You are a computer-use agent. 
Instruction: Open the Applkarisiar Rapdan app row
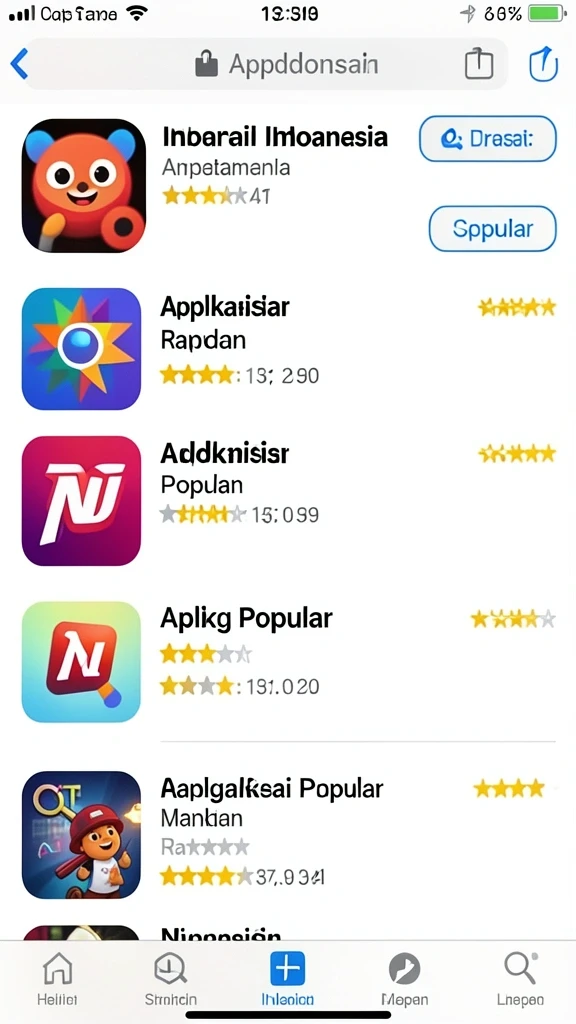288,349
